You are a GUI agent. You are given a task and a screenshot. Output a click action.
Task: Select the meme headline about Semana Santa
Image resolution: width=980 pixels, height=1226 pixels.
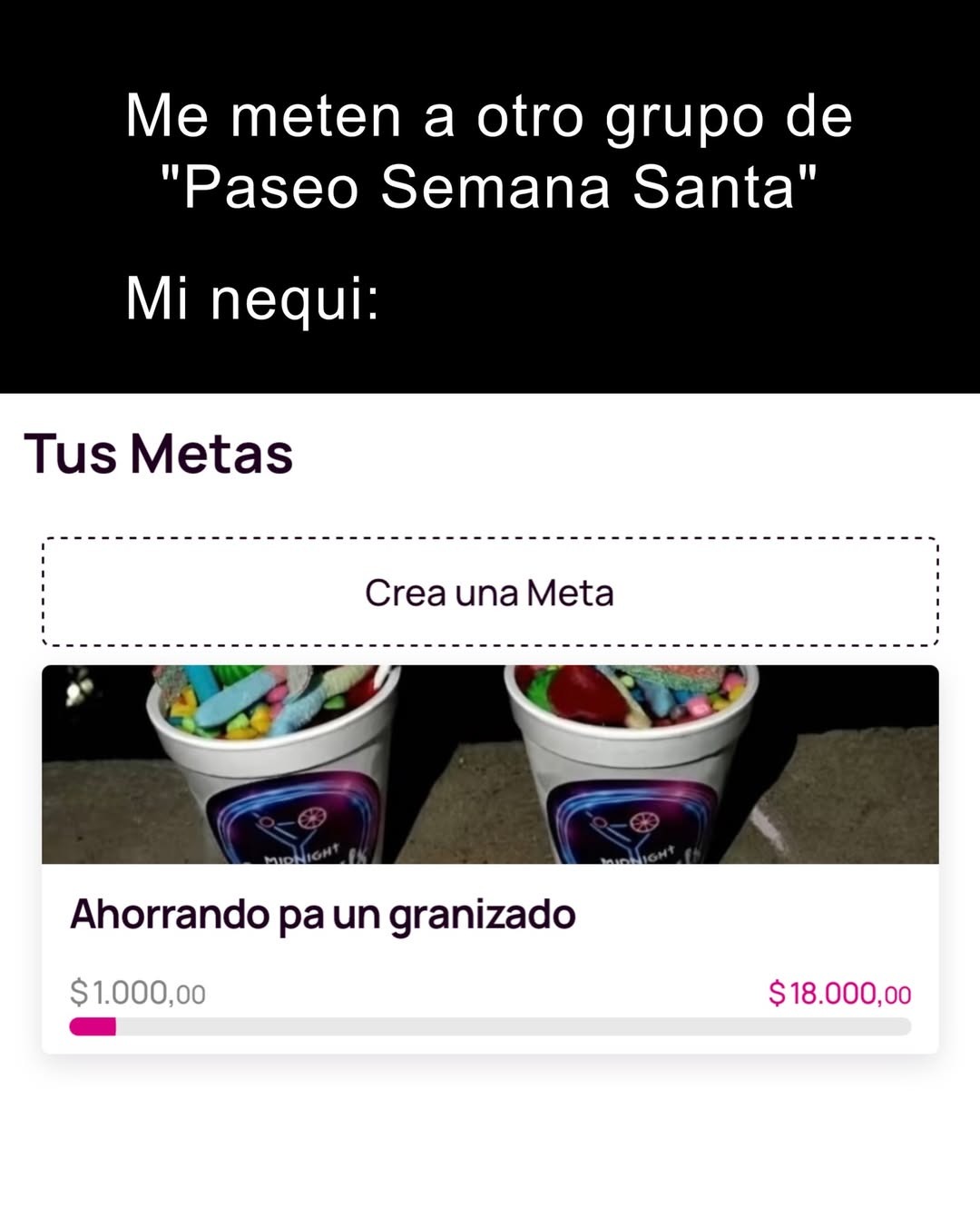coord(490,150)
